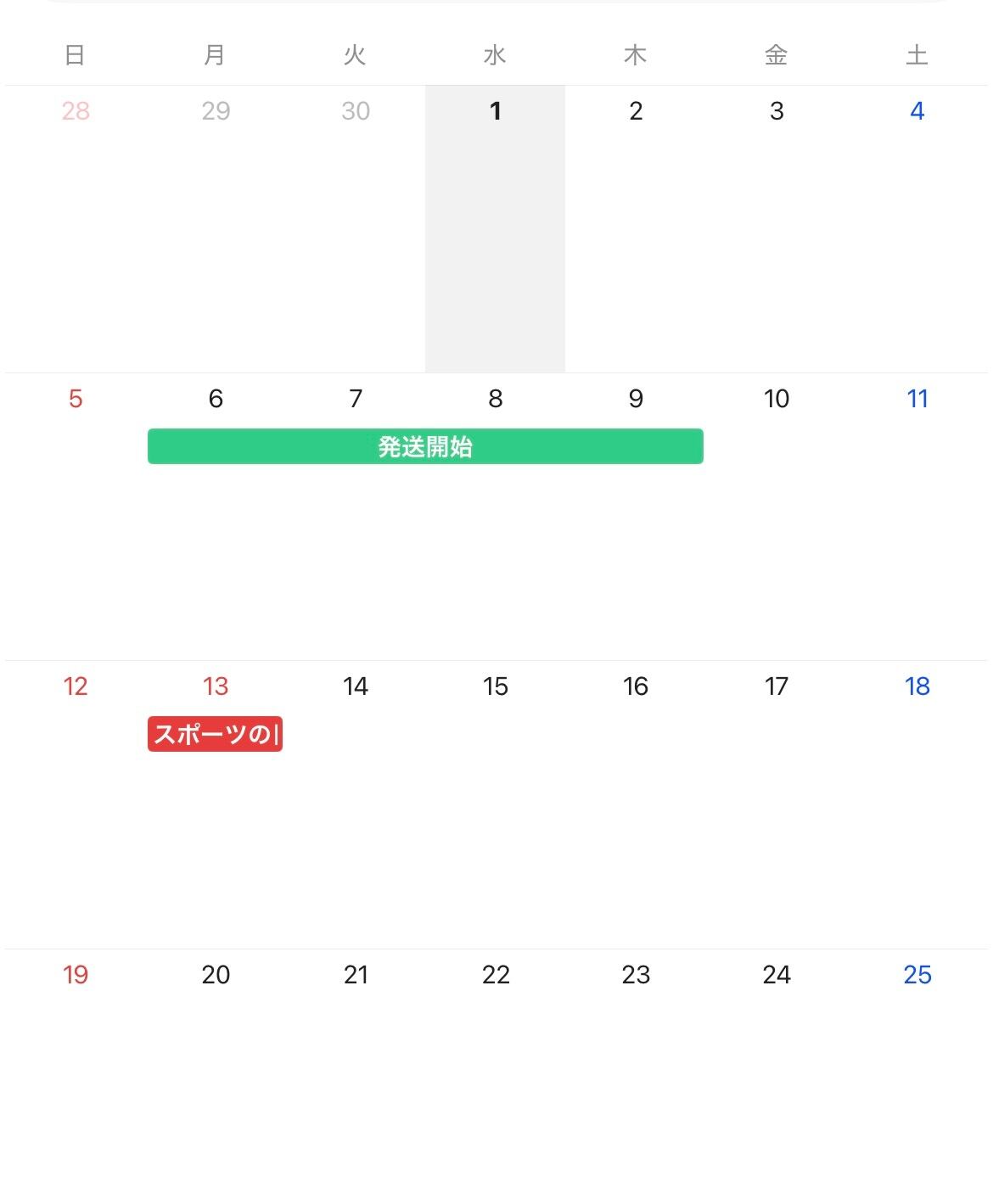This screenshot has height=1204, width=993.
Task: Open the green 発送開始 event
Action: tap(425, 446)
